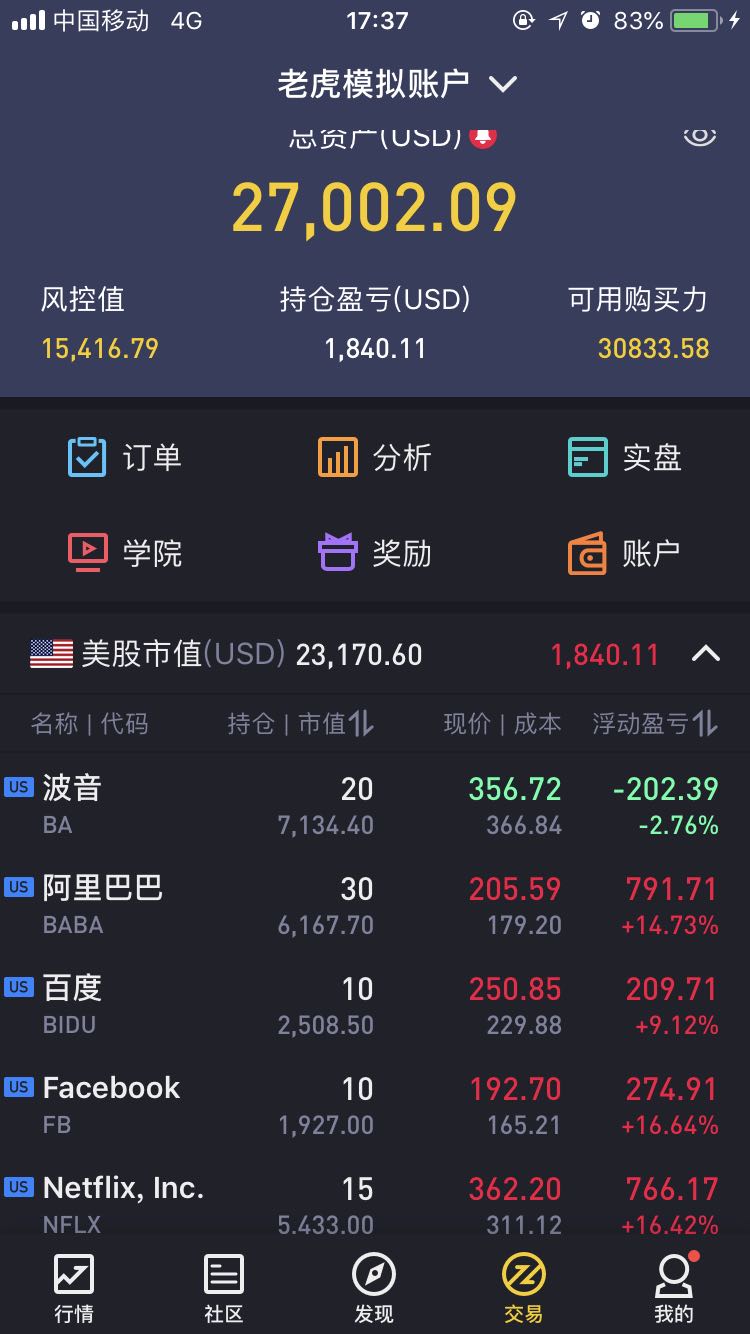The image size is (750, 1334).
Task: Switch to the 我的 tab
Action: click(x=674, y=1288)
